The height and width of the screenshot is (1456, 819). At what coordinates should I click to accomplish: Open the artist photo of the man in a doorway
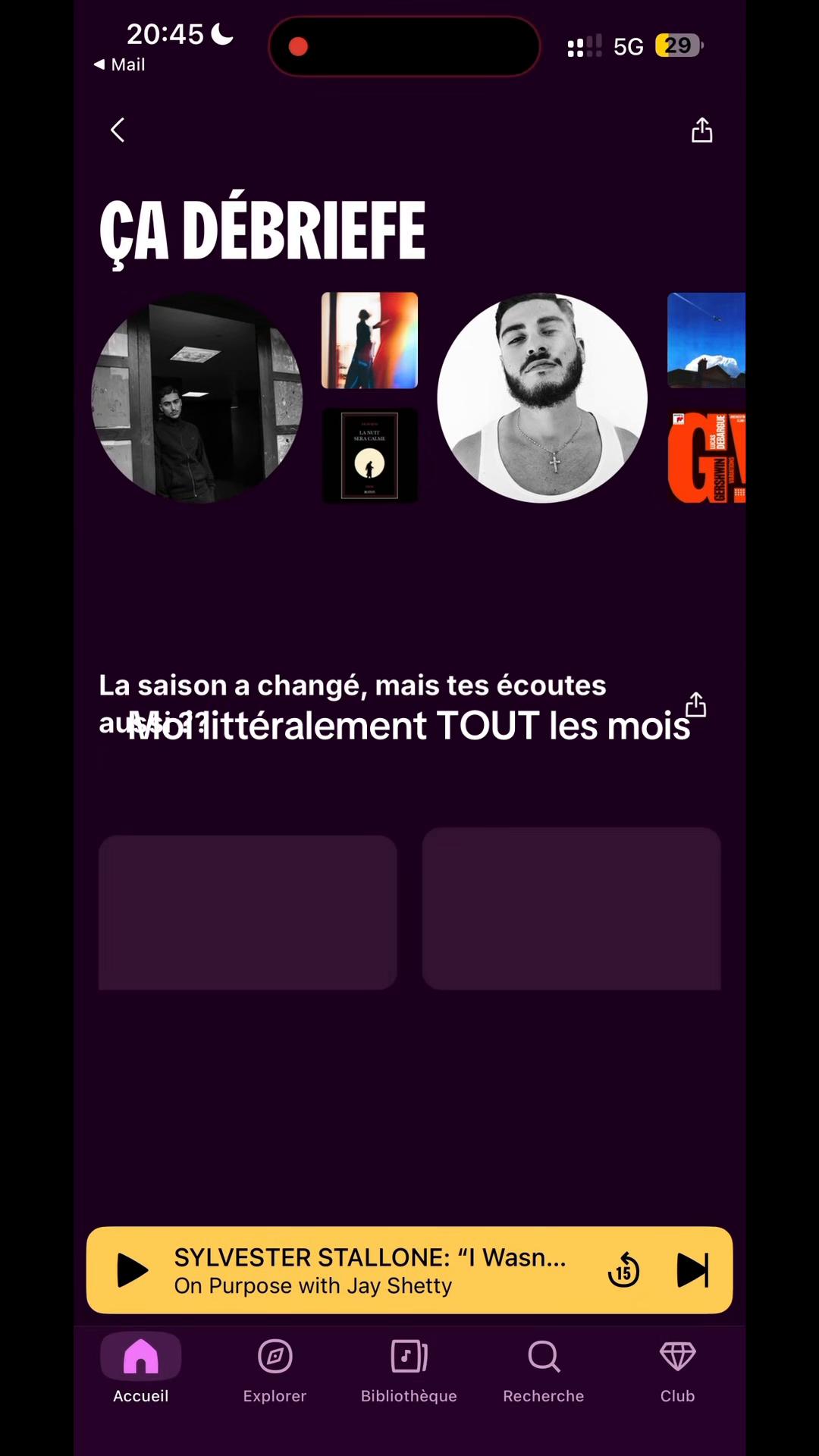pos(197,398)
